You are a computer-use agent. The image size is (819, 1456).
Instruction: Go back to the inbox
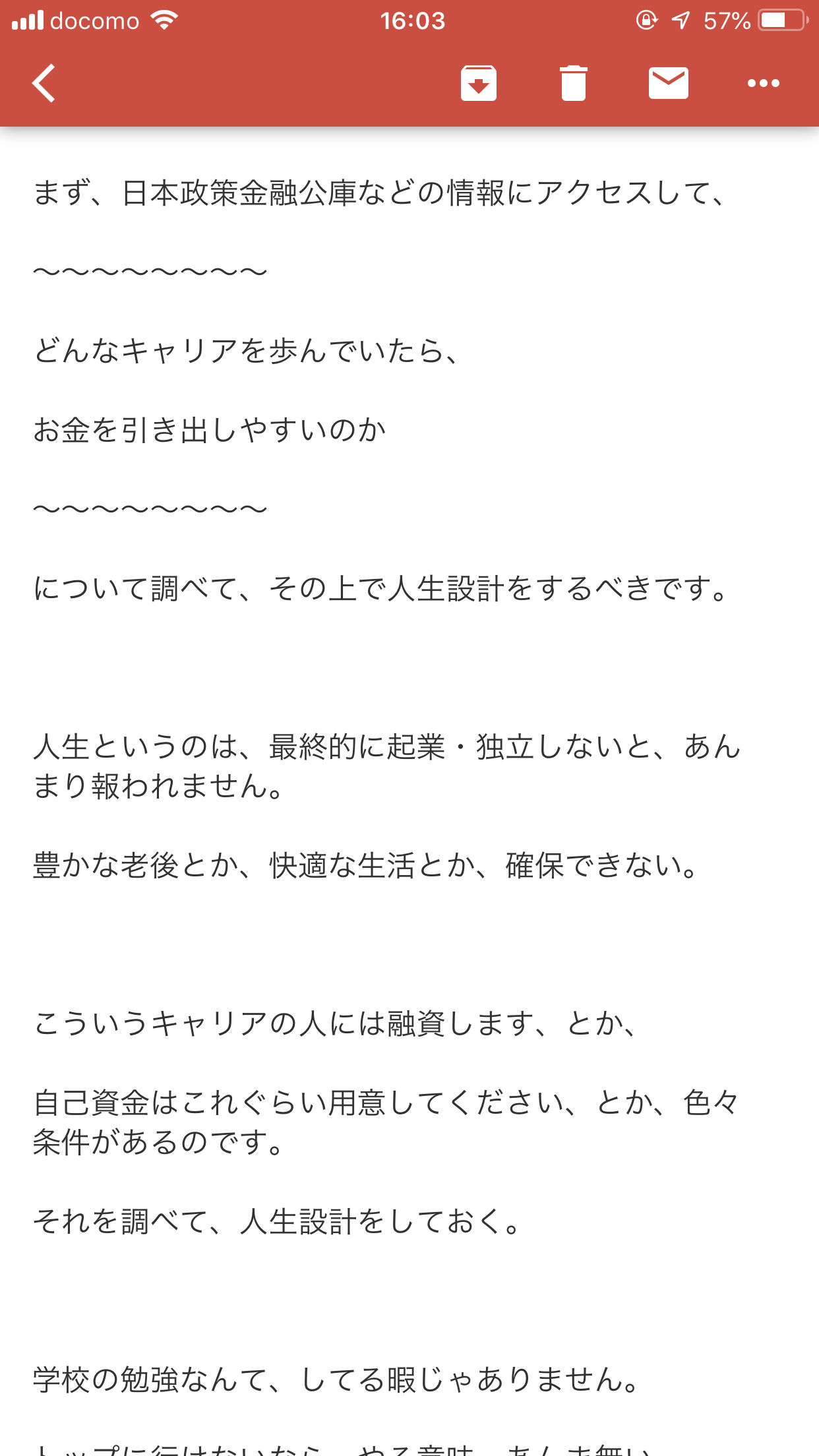[x=44, y=83]
